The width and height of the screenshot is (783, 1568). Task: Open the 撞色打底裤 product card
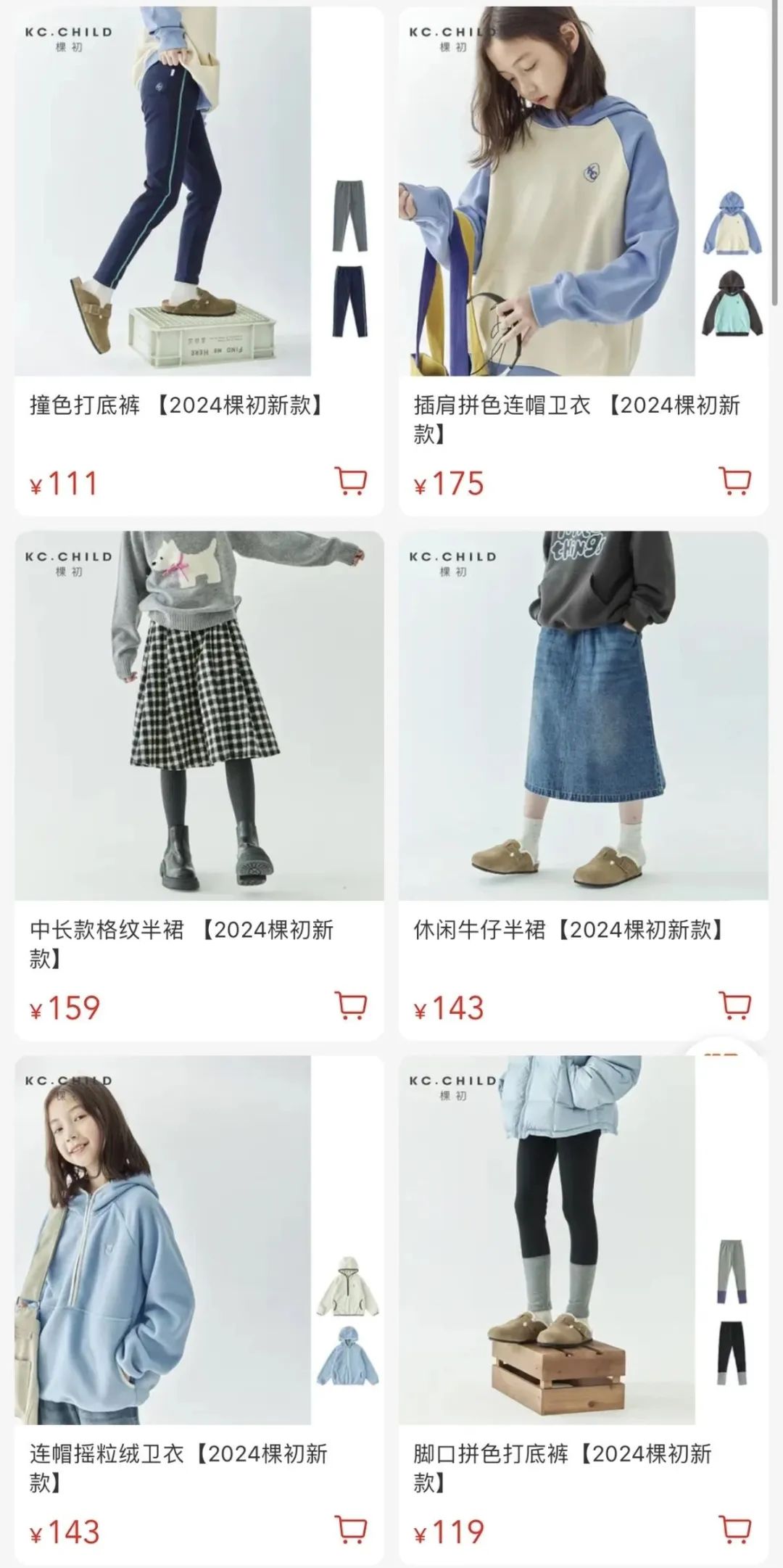coord(199,261)
